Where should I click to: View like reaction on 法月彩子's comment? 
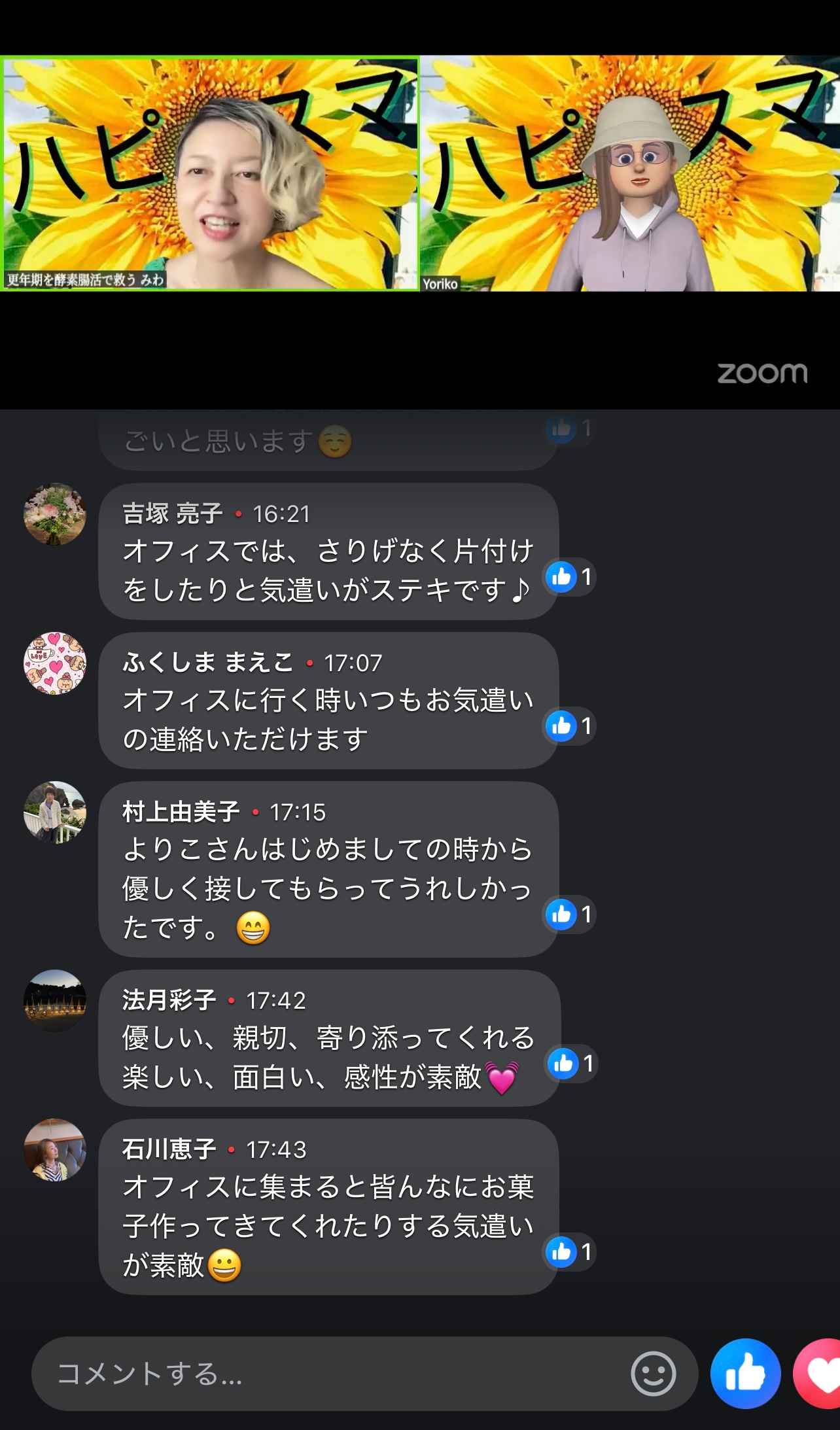click(570, 1064)
